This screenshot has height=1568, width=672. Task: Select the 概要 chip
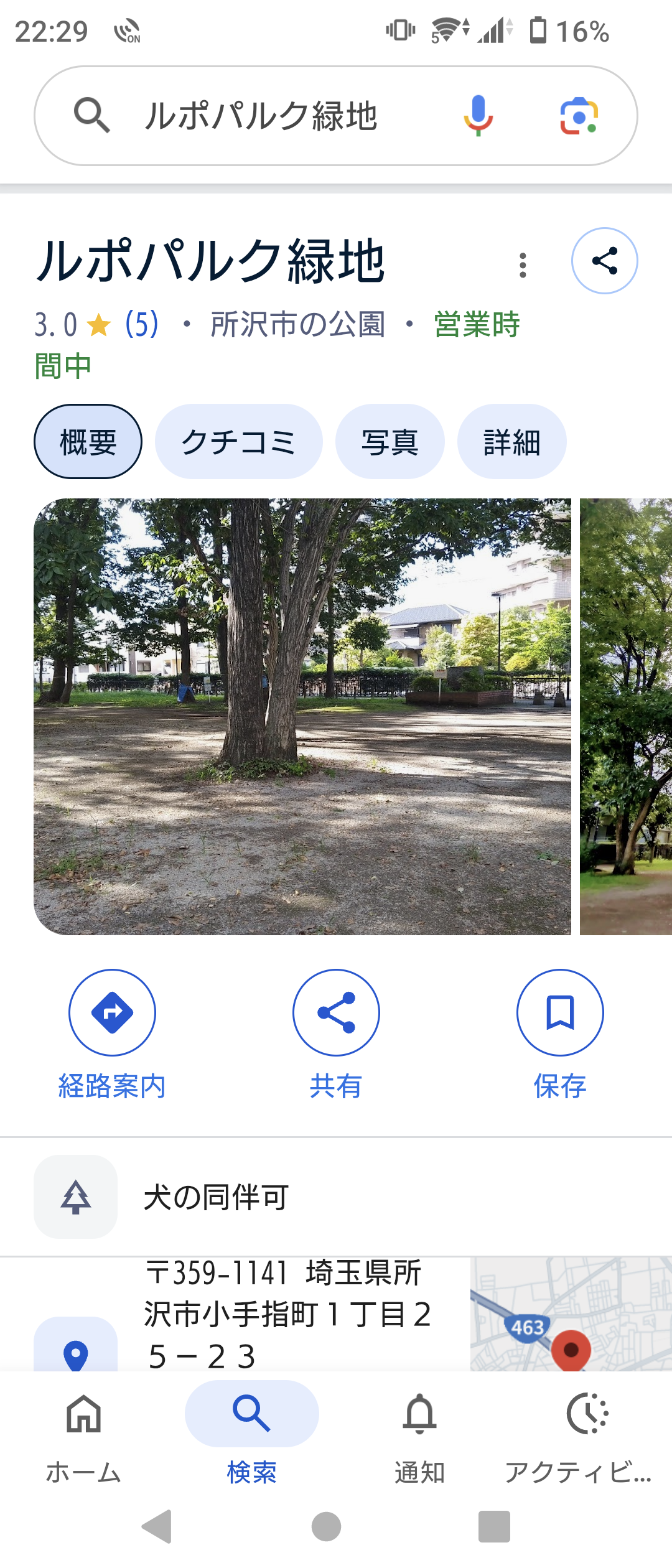pyautogui.click(x=88, y=442)
